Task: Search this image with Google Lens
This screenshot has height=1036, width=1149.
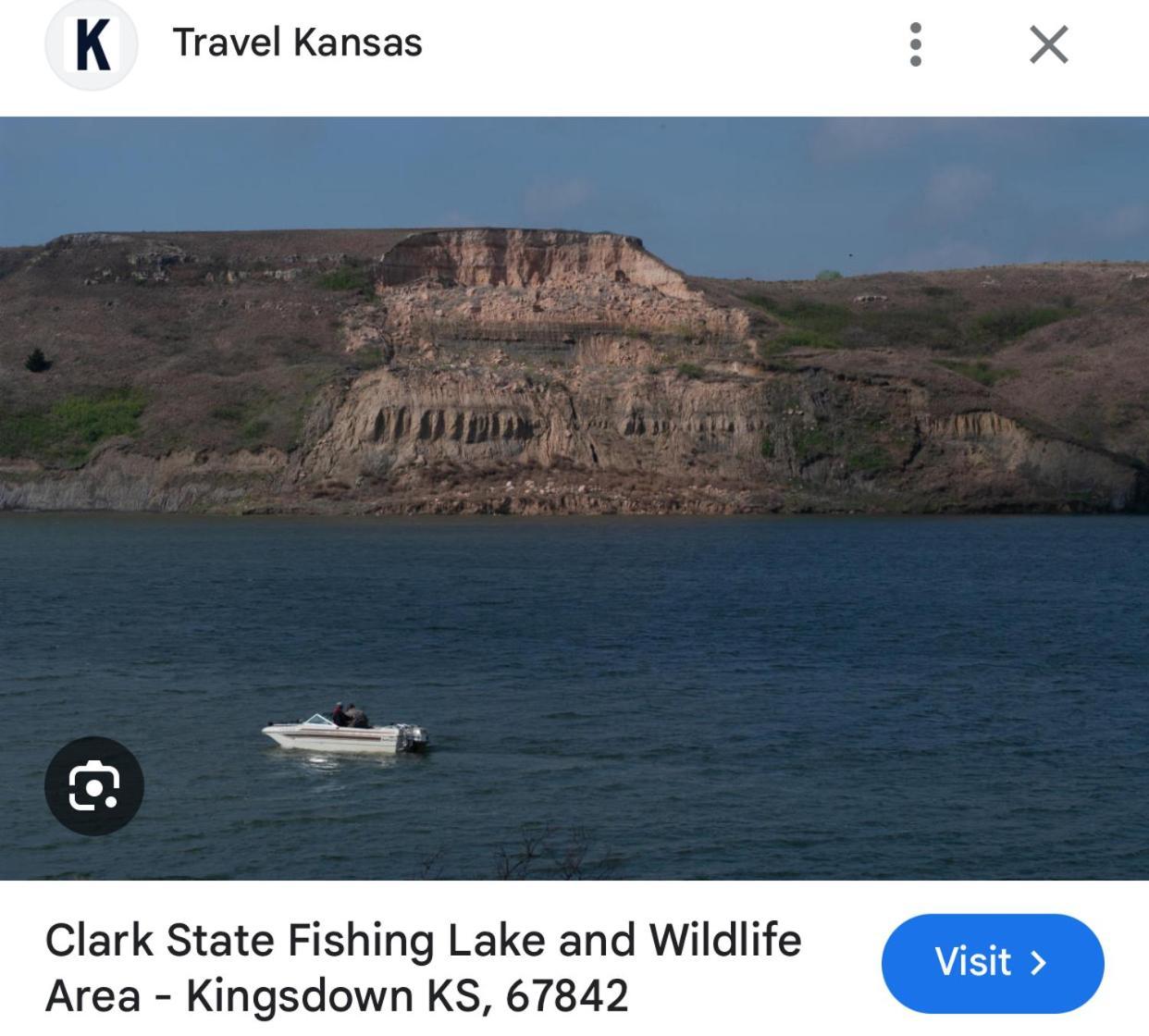Action: (x=94, y=785)
